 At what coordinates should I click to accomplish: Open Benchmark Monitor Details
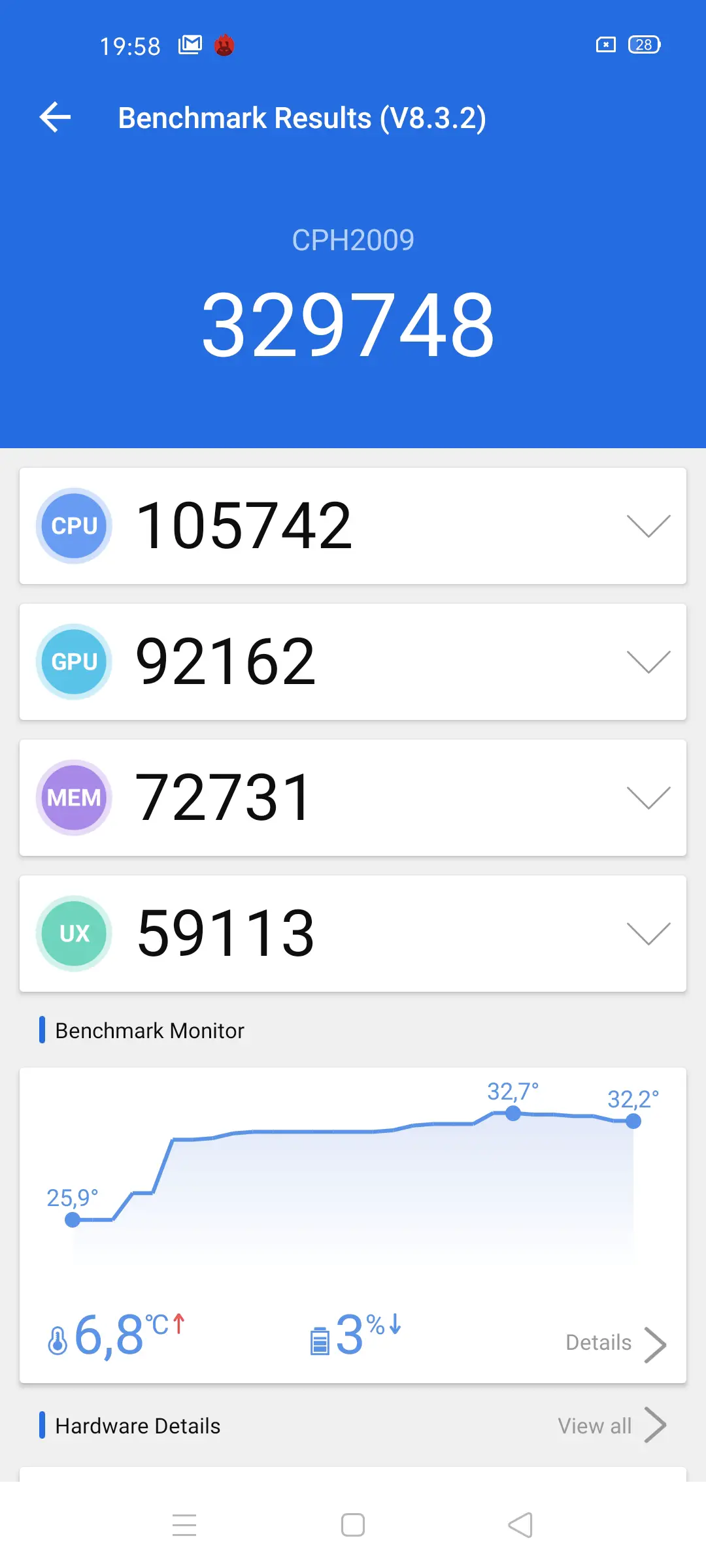pyautogui.click(x=616, y=1345)
